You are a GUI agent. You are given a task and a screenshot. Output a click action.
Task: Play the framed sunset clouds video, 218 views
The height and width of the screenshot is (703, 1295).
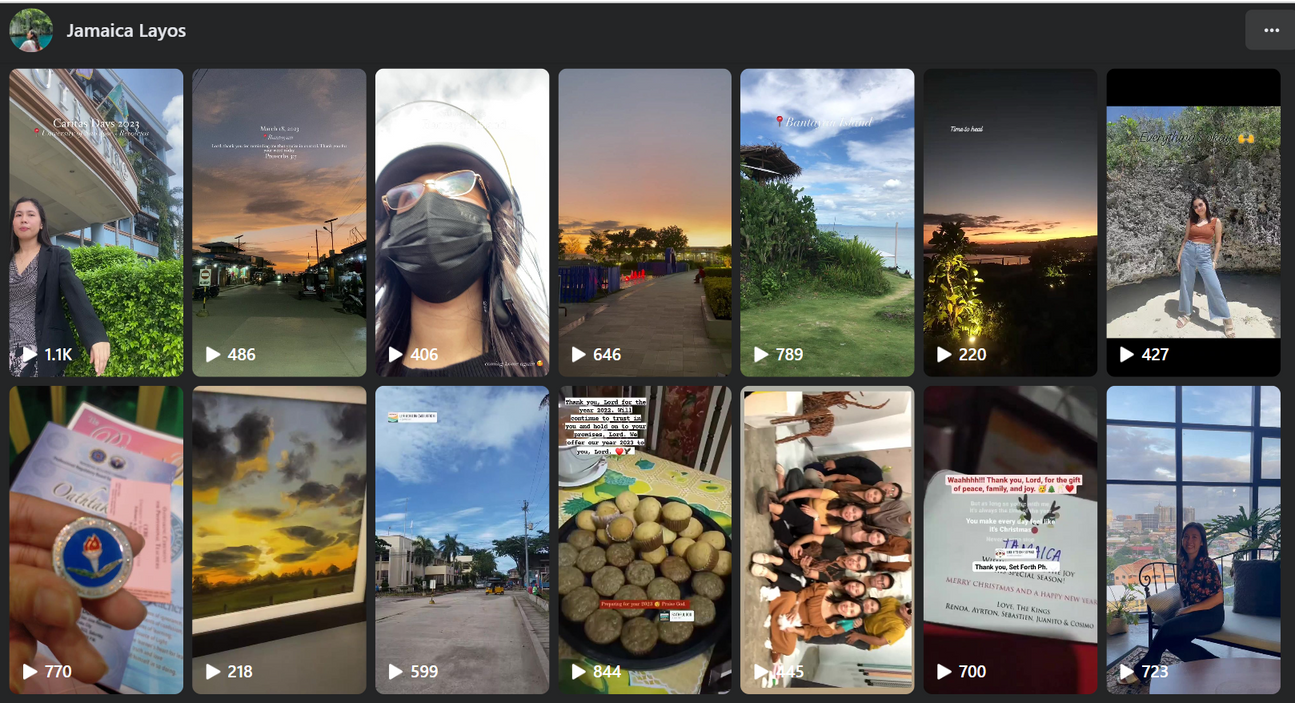(279, 540)
